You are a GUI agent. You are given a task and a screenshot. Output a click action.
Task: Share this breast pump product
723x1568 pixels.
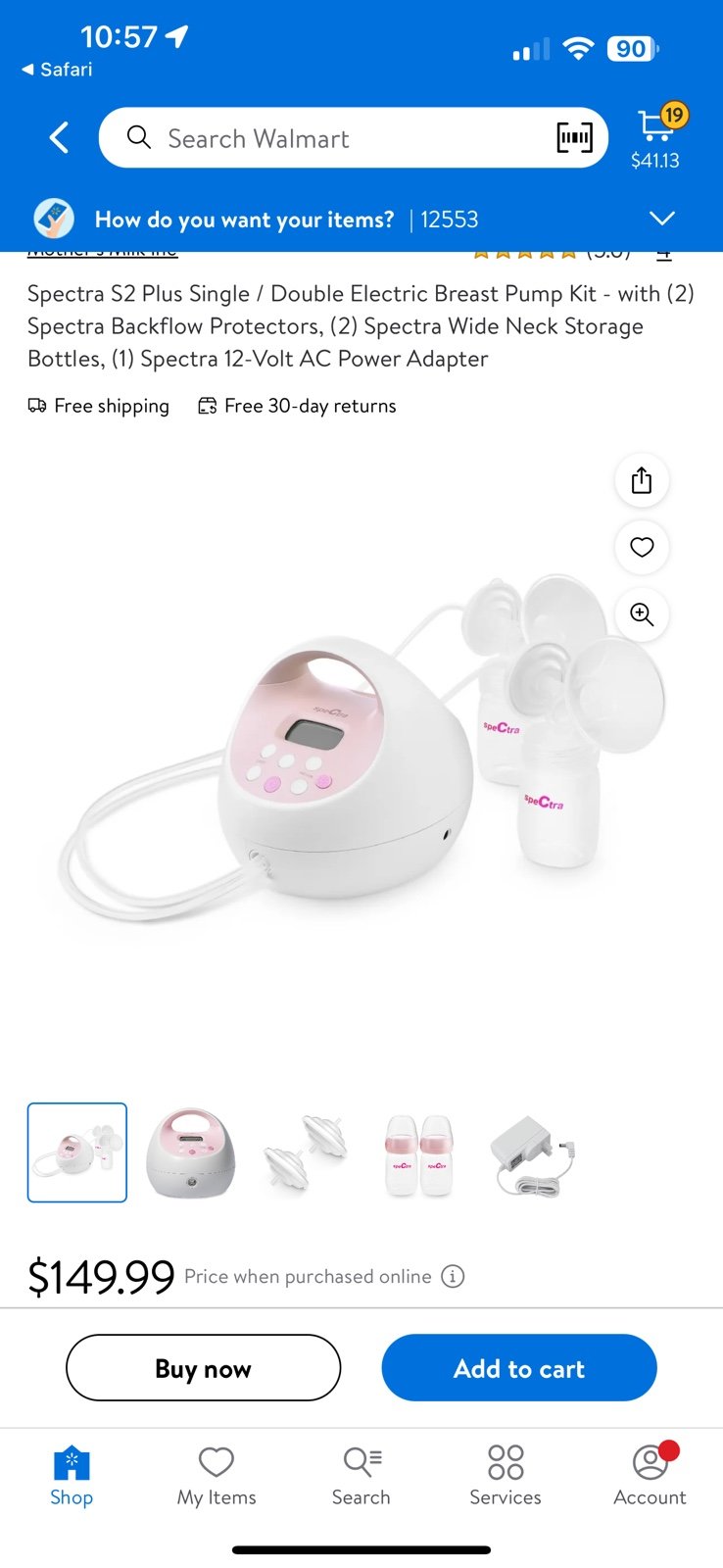coord(642,480)
